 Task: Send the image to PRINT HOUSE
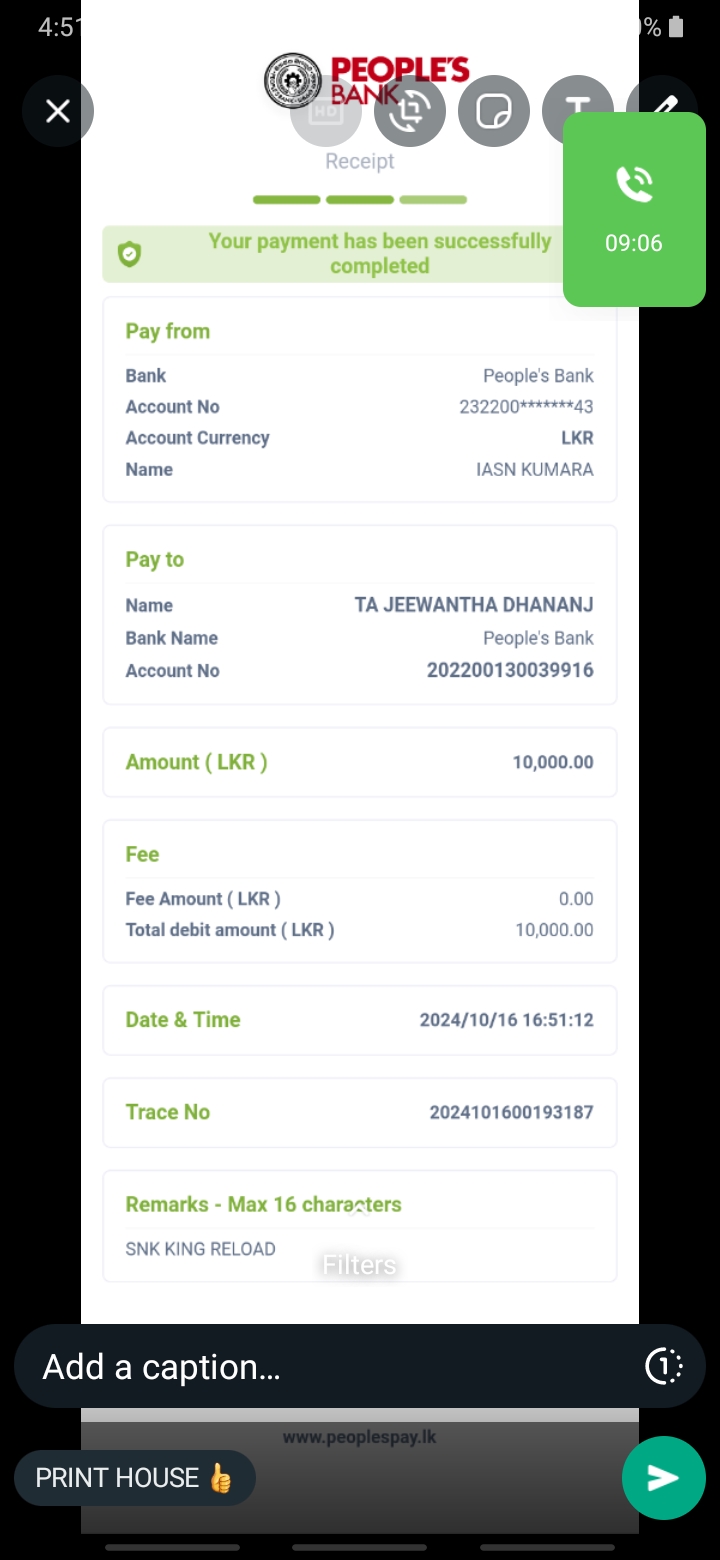[663, 1478]
